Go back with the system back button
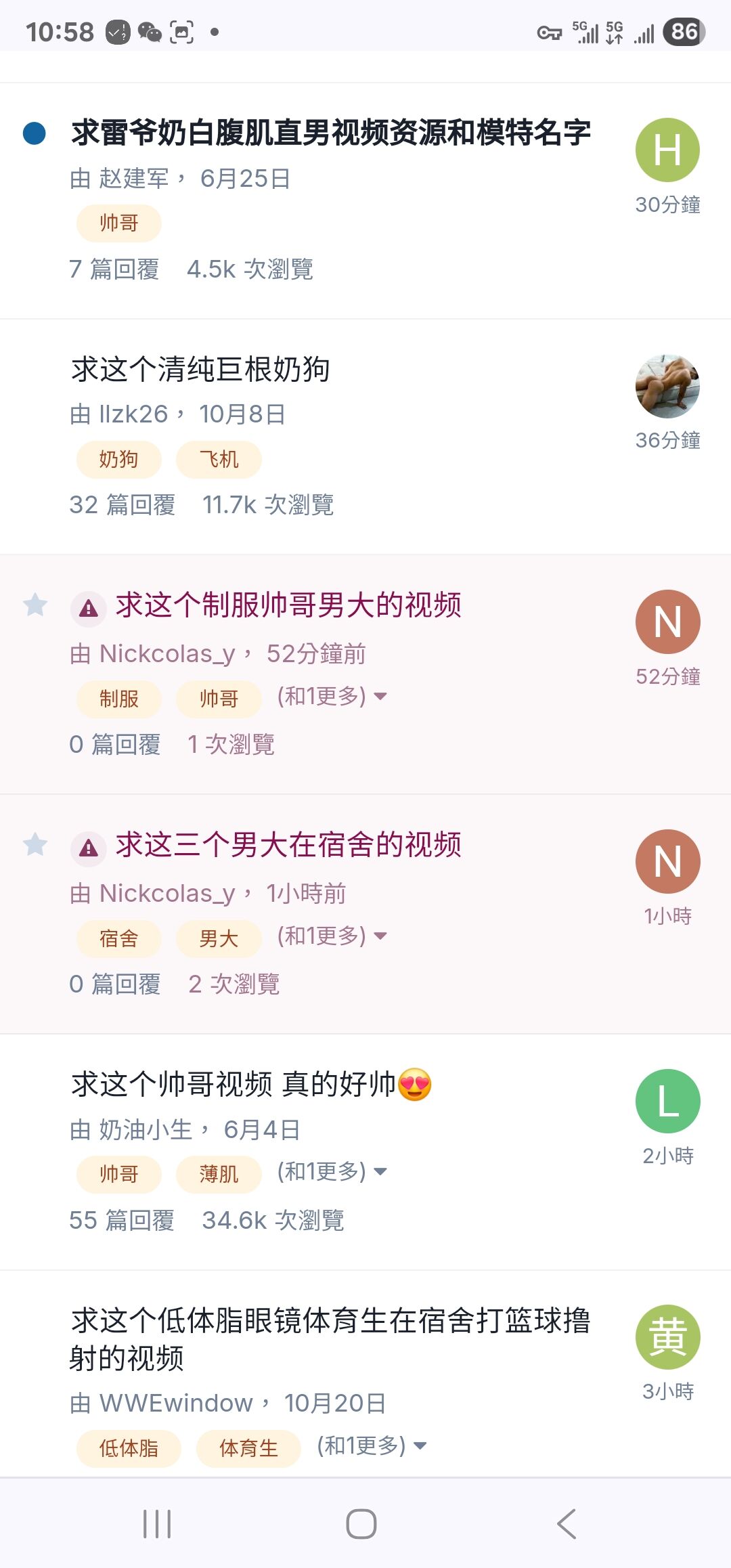Image resolution: width=731 pixels, height=1568 pixels. tap(566, 1524)
